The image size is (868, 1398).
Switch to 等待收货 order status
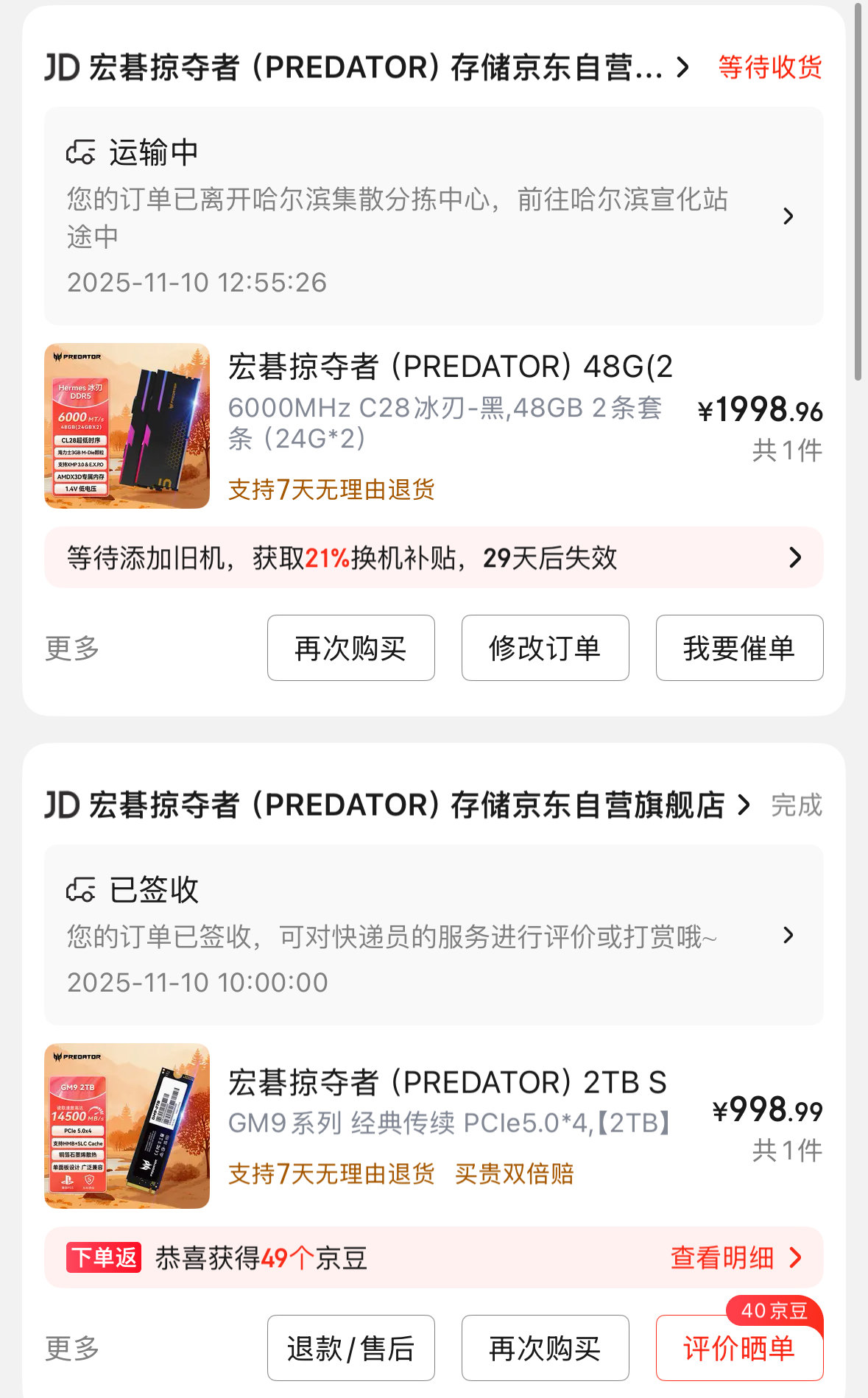point(771,68)
